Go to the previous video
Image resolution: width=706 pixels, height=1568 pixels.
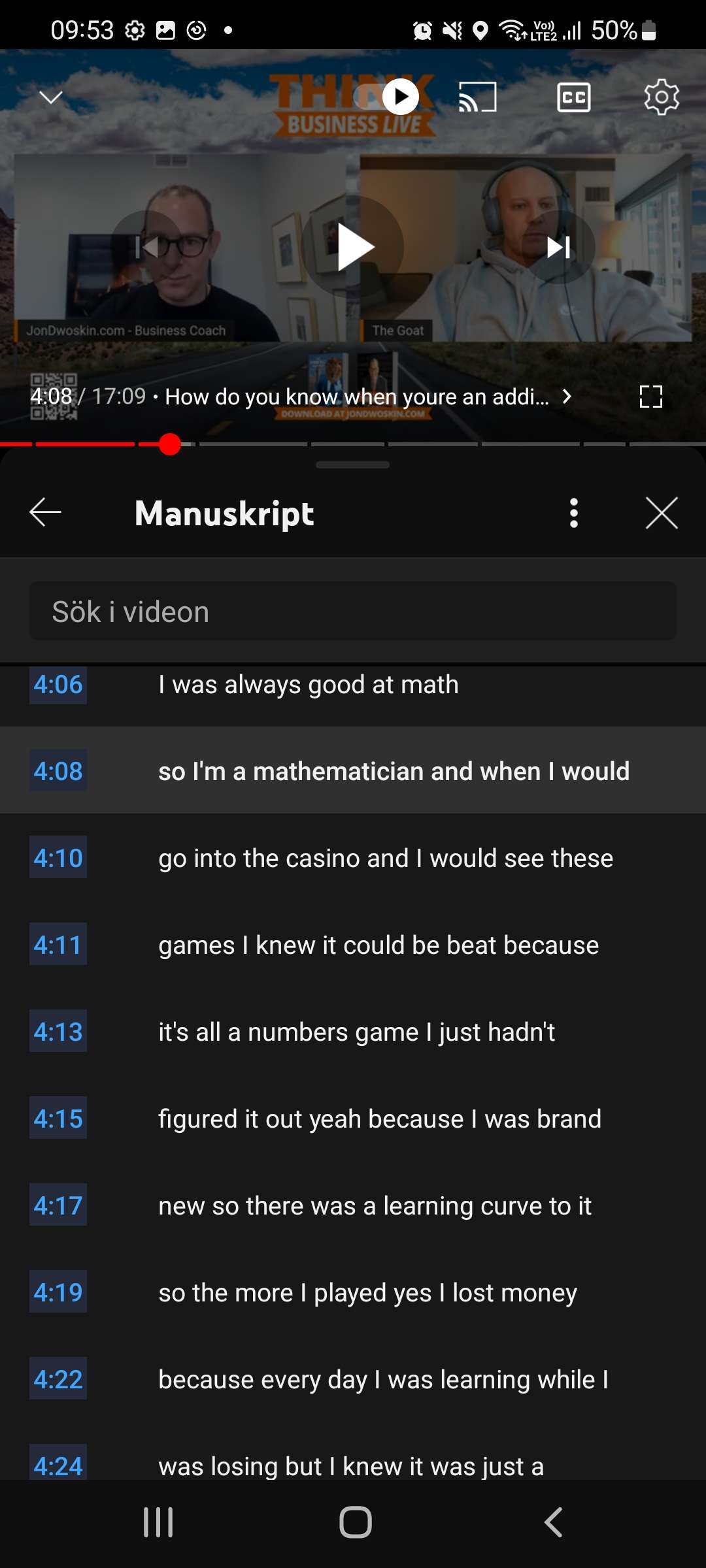[146, 247]
